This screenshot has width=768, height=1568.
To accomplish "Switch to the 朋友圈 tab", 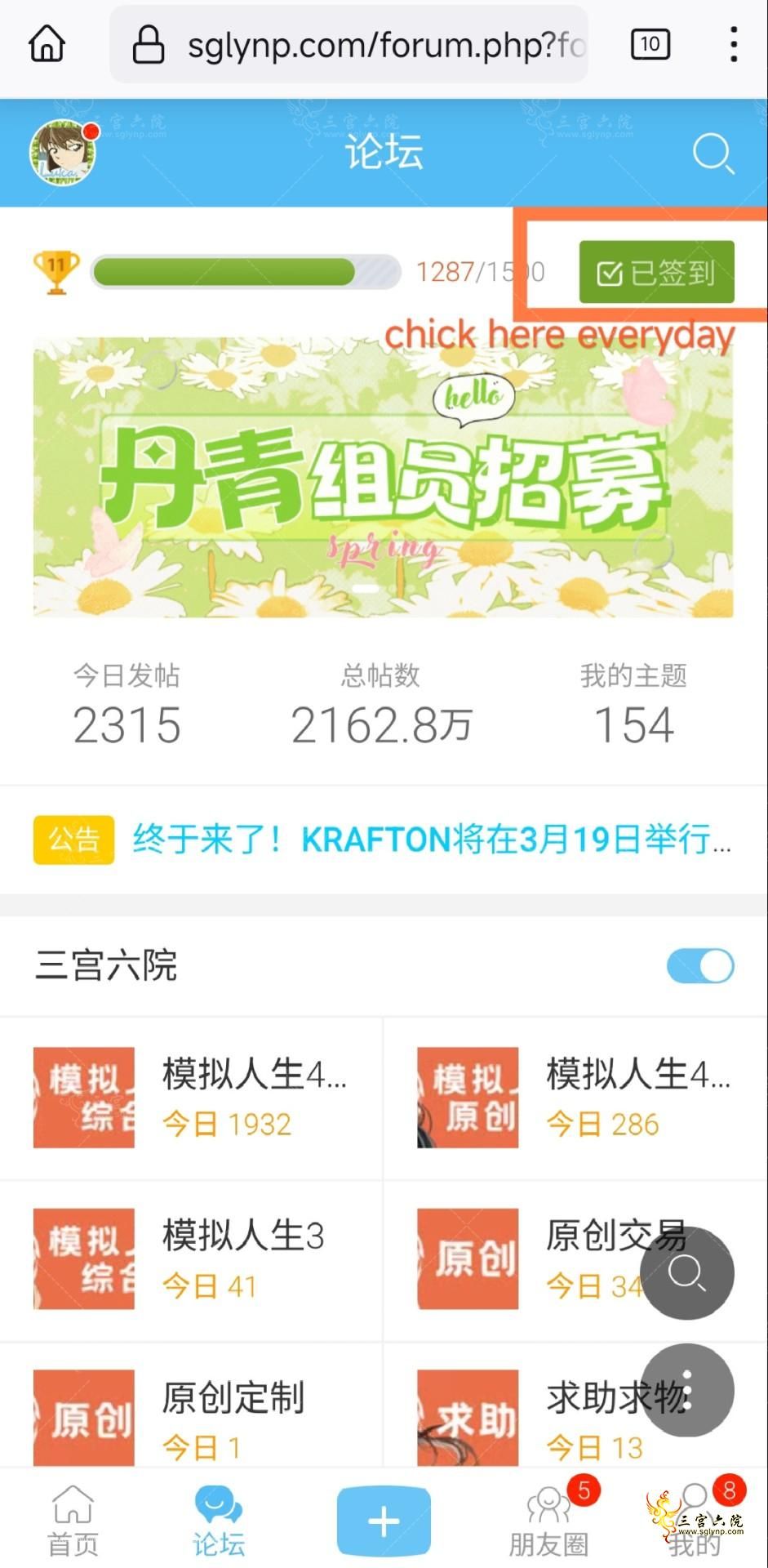I will (548, 1521).
